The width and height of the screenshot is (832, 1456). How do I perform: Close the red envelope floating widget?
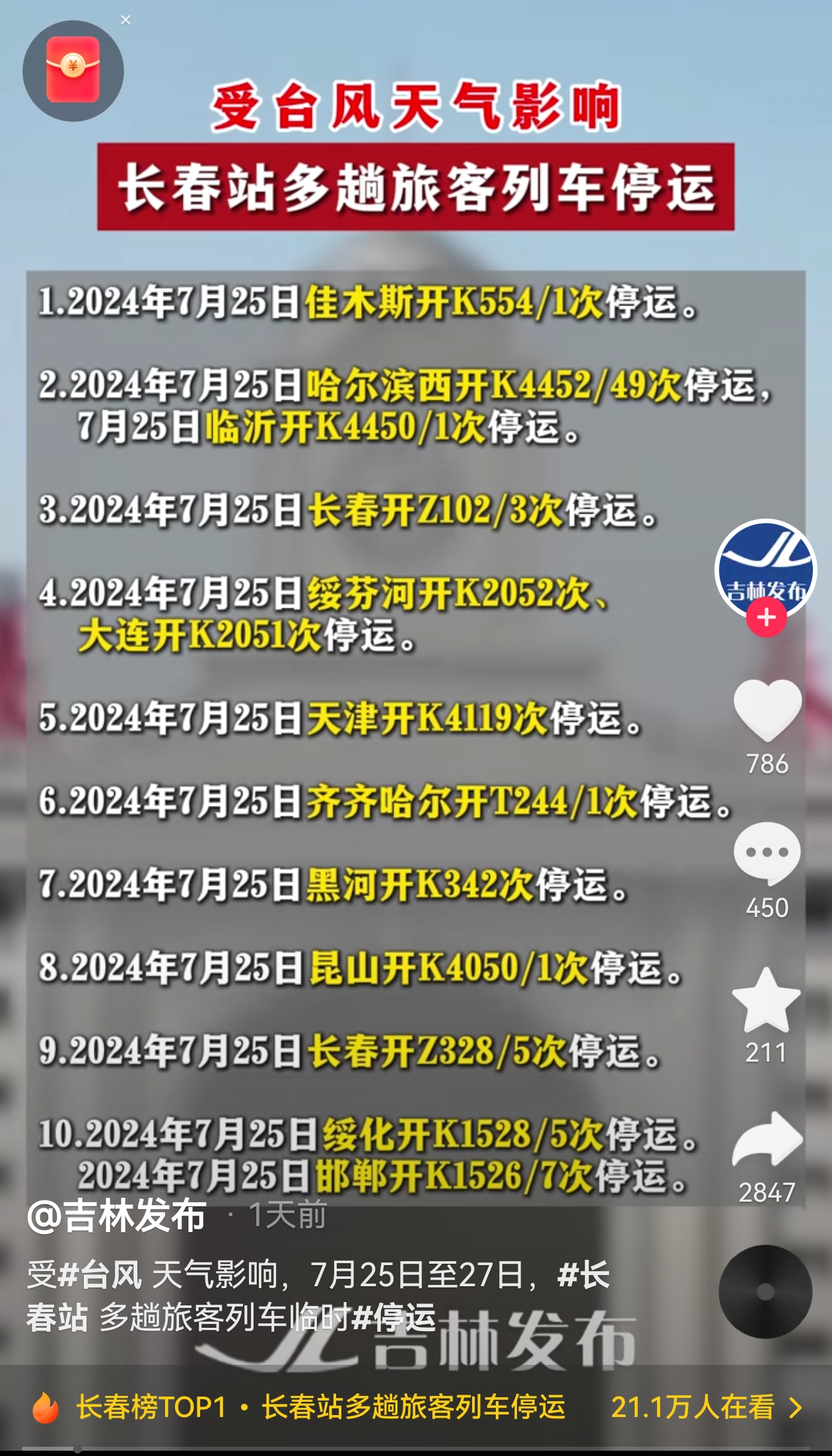pos(125,20)
